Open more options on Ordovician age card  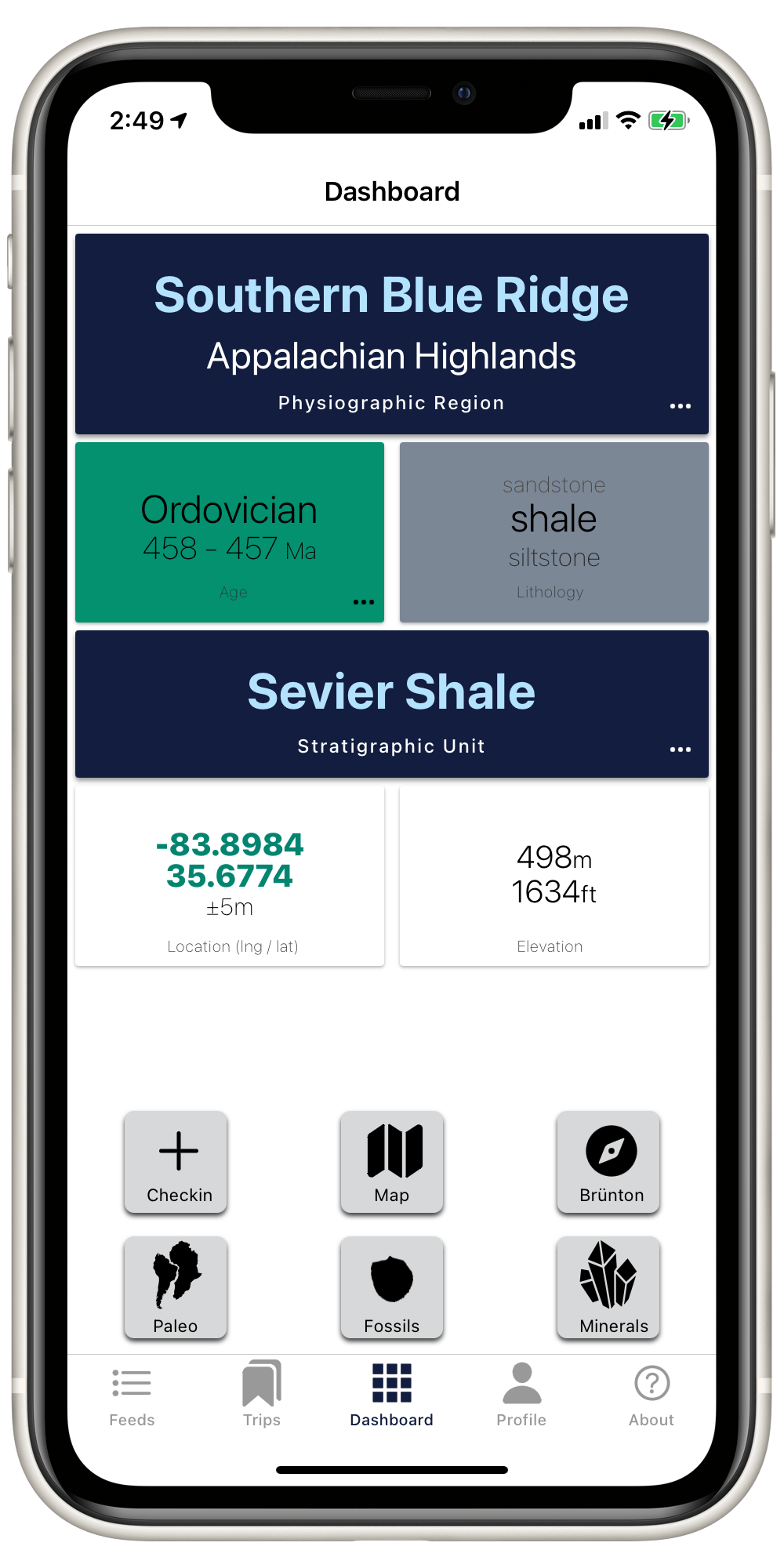coord(363,602)
